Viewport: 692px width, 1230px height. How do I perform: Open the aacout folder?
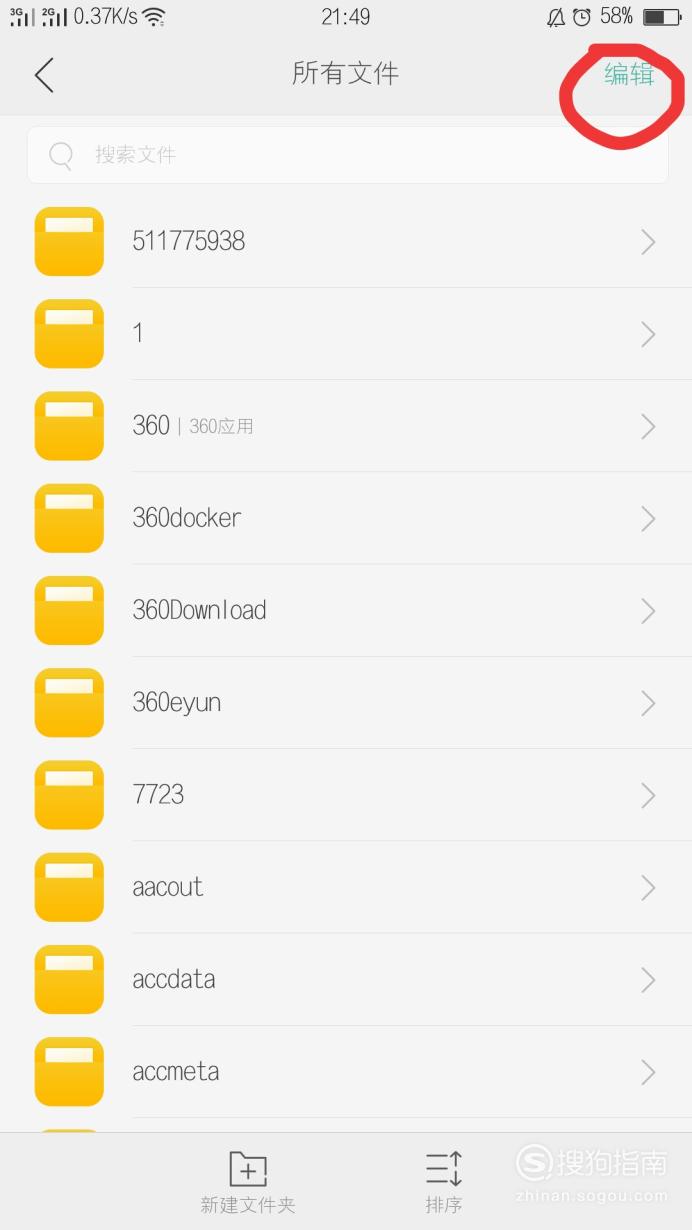tap(346, 887)
